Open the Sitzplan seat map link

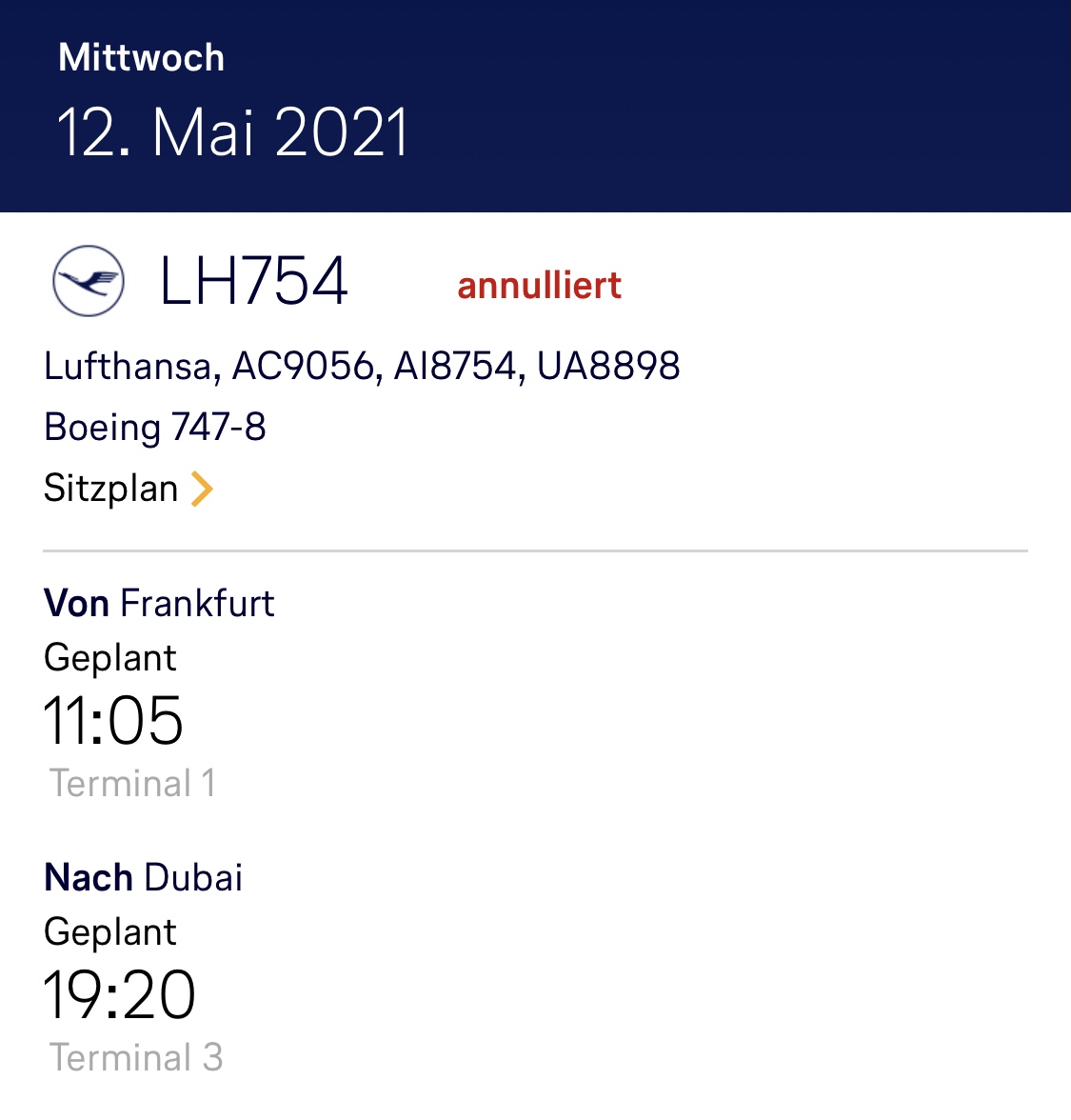pos(128,489)
